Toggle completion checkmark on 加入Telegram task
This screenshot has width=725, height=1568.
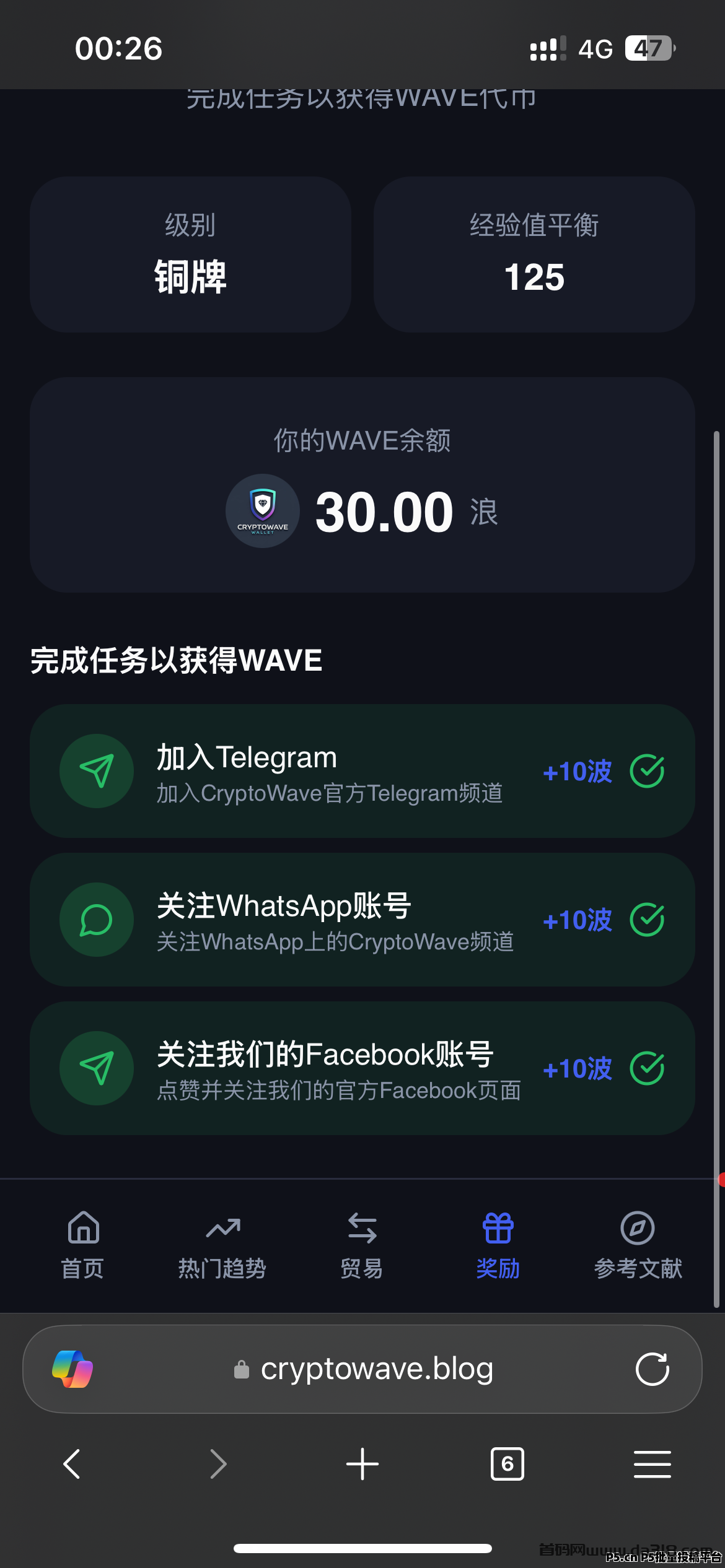tap(649, 771)
